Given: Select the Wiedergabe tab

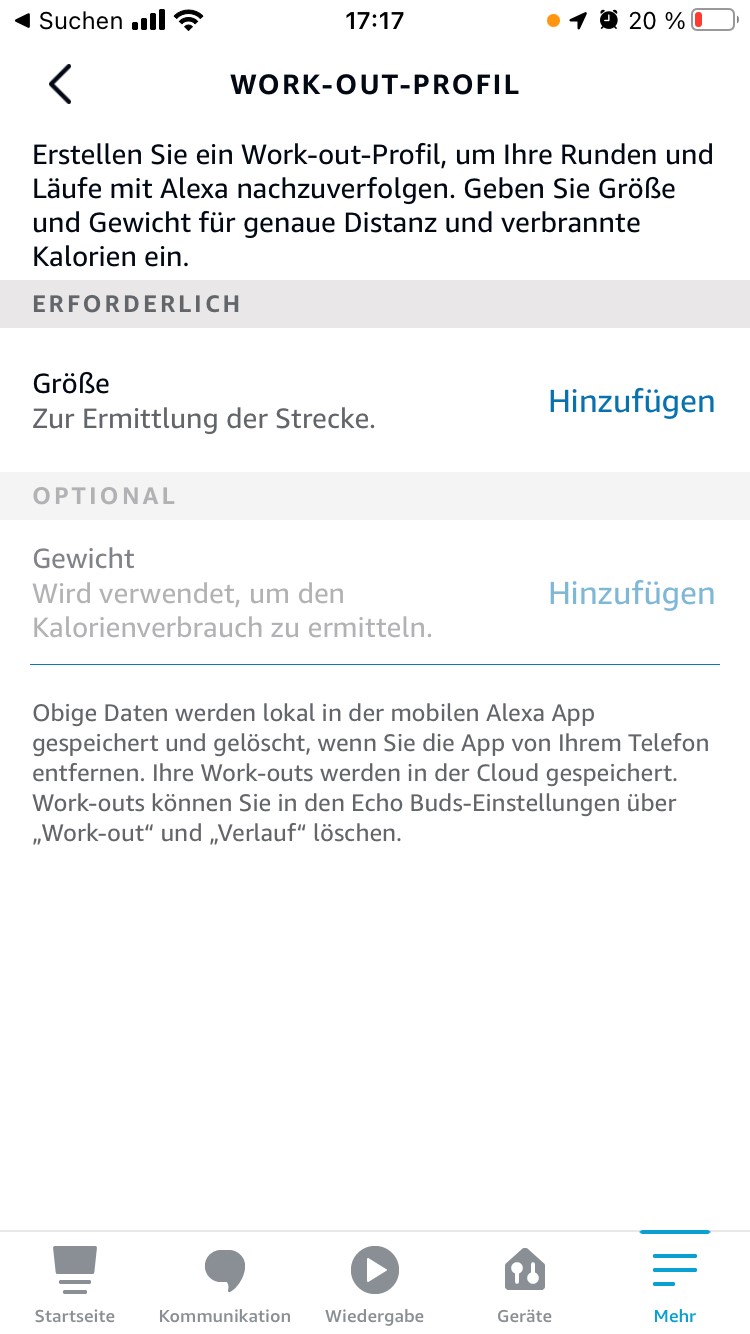Looking at the screenshot, I should tap(375, 1284).
